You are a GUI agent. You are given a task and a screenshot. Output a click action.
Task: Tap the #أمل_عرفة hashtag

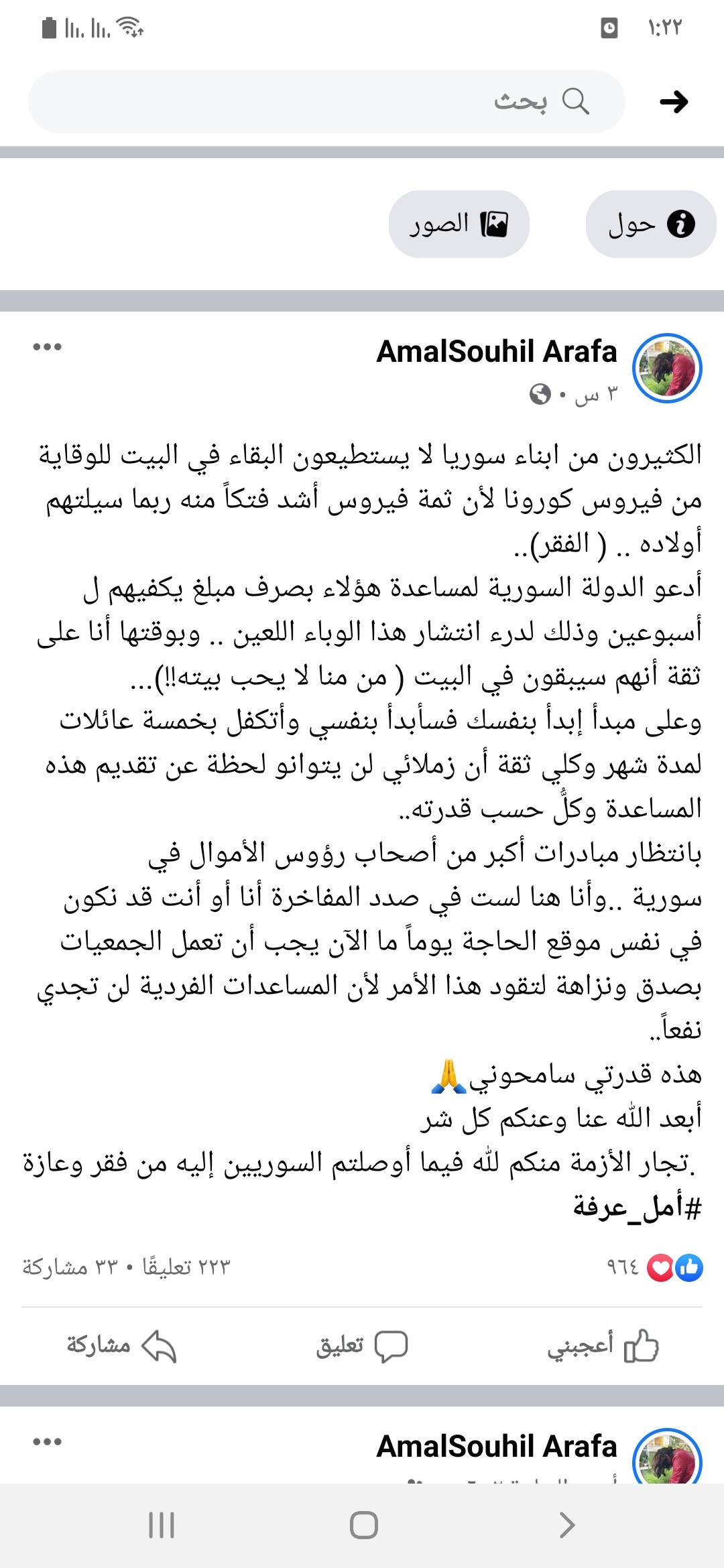[x=637, y=1207]
